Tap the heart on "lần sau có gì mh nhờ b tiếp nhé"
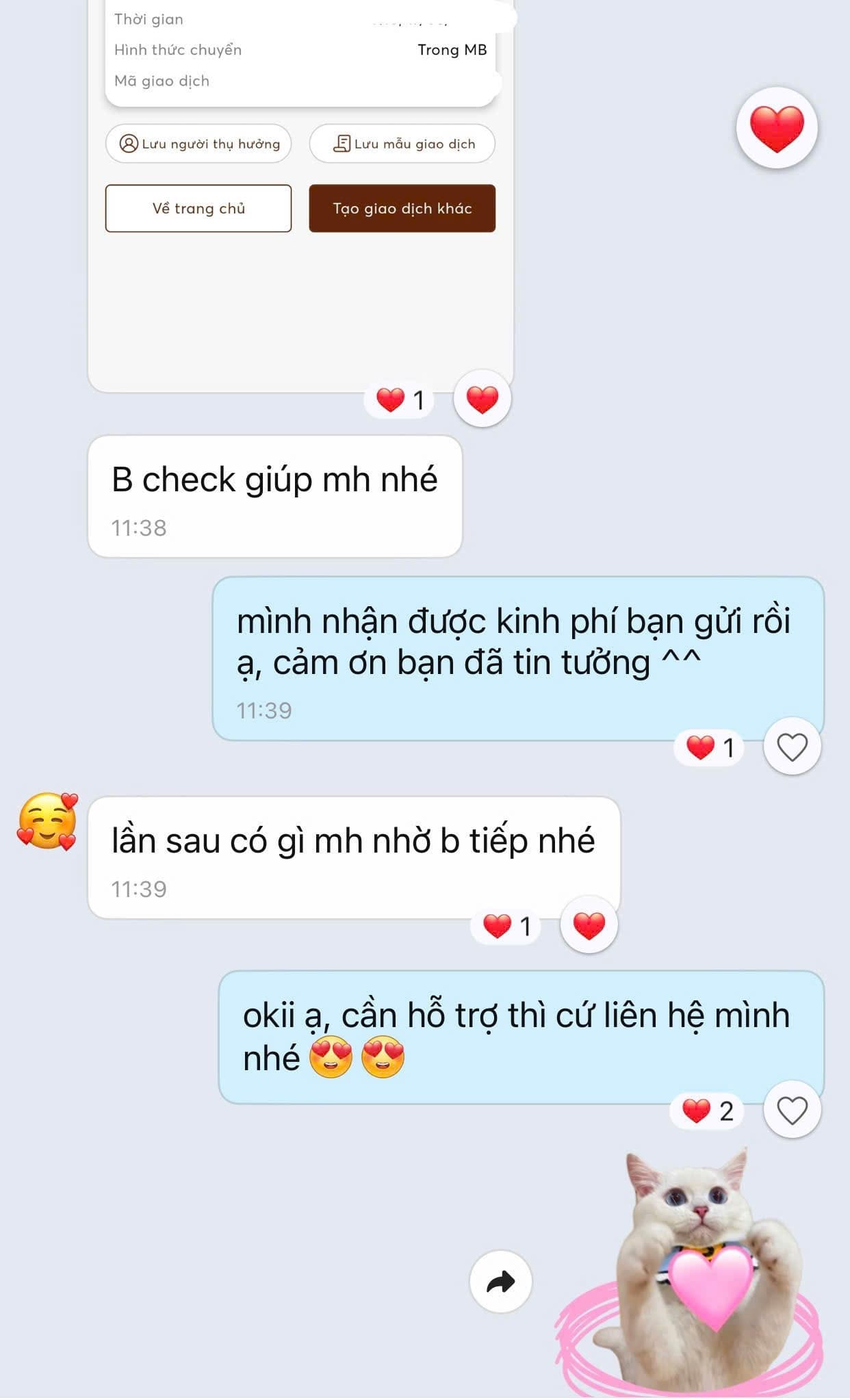850x1400 pixels. tap(589, 925)
